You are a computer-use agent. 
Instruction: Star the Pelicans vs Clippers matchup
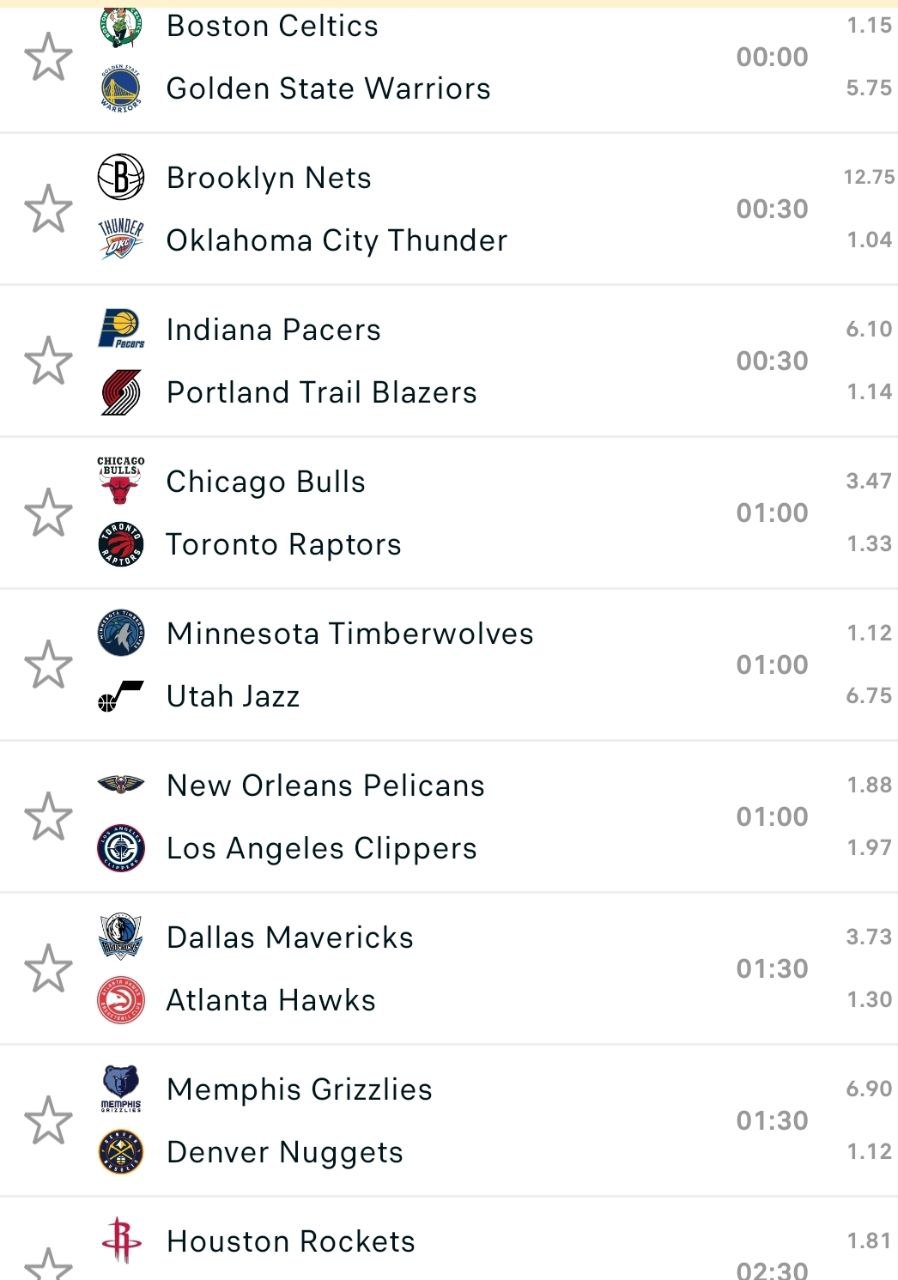point(48,817)
